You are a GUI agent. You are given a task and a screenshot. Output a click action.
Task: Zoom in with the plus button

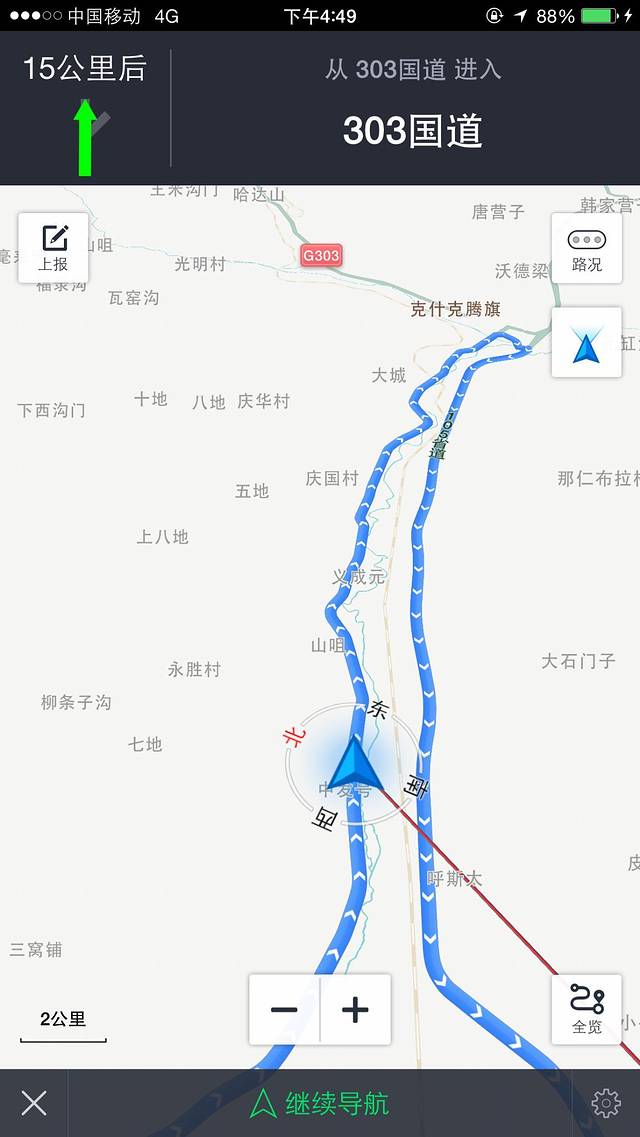356,1010
